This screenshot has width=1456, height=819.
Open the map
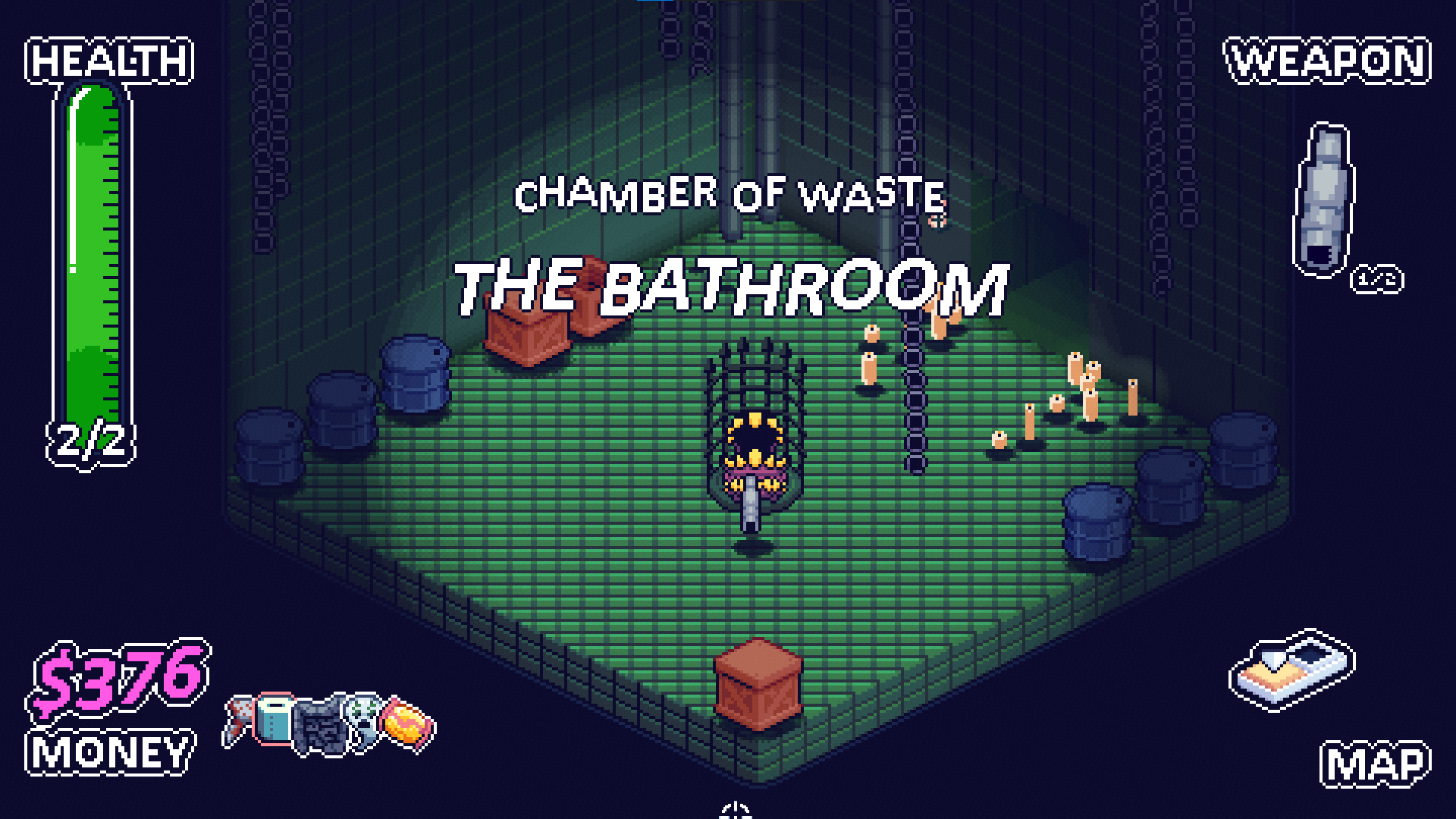tap(1292, 670)
